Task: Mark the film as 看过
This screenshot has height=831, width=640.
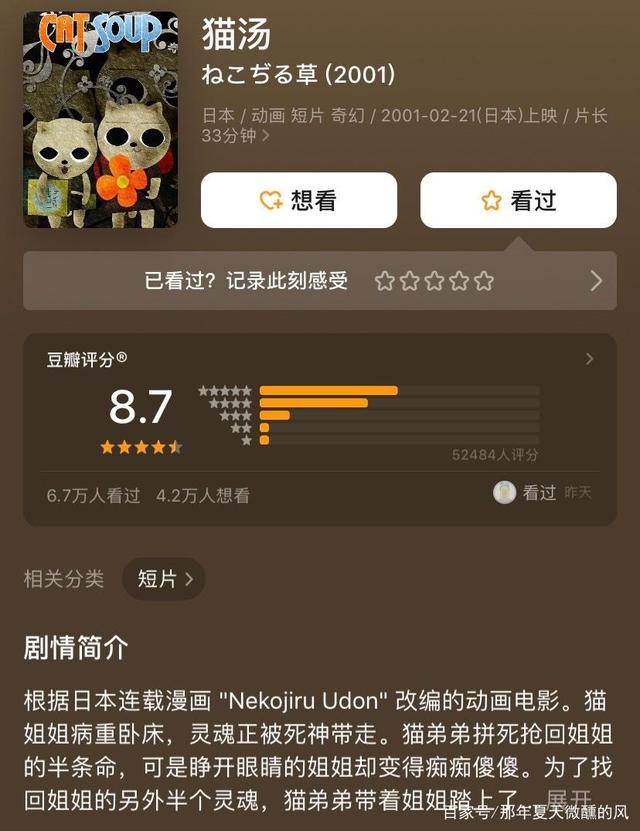Action: (x=517, y=200)
